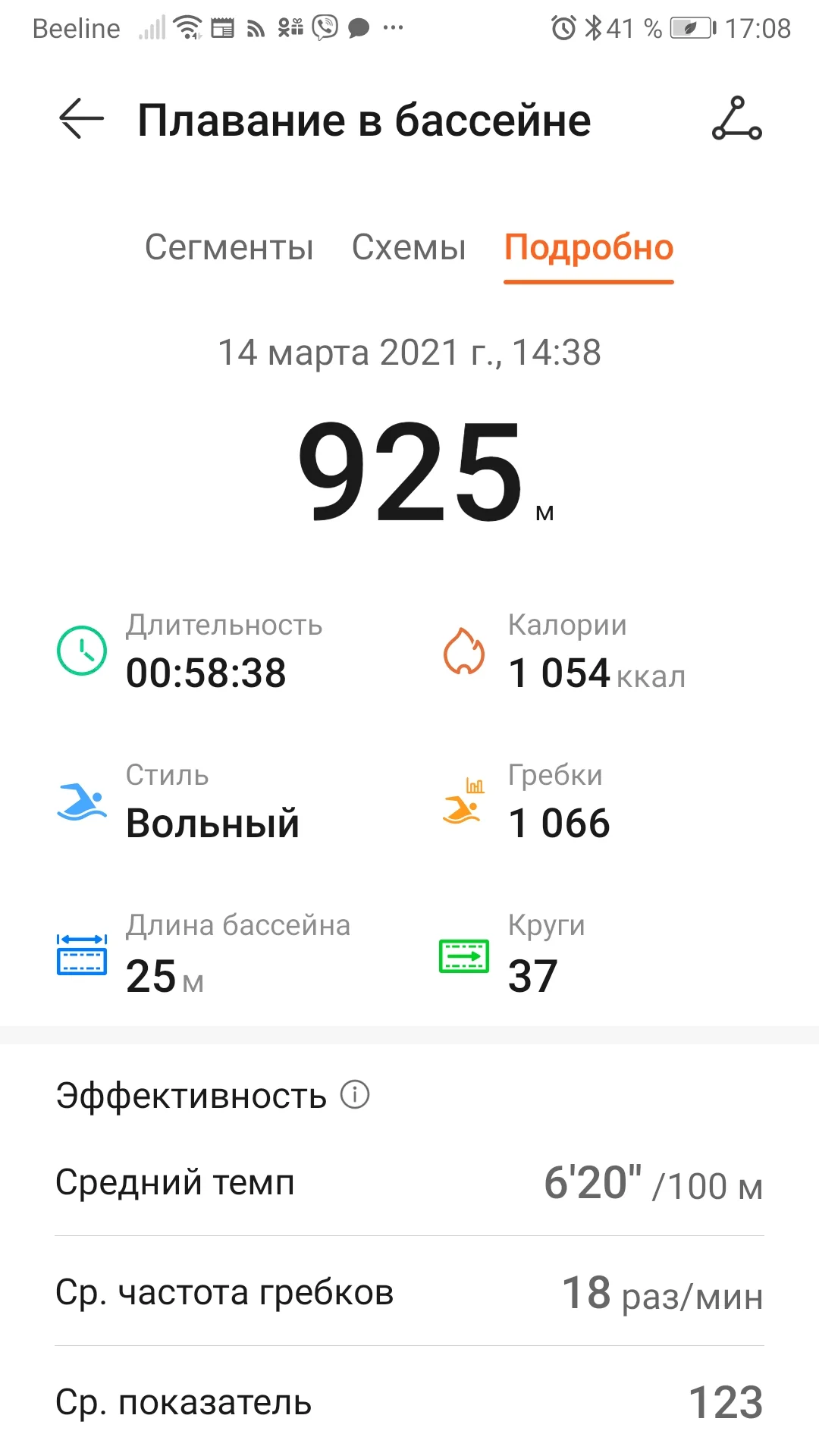Click the orange calories flame icon
The height and width of the screenshot is (1456, 819).
click(465, 650)
